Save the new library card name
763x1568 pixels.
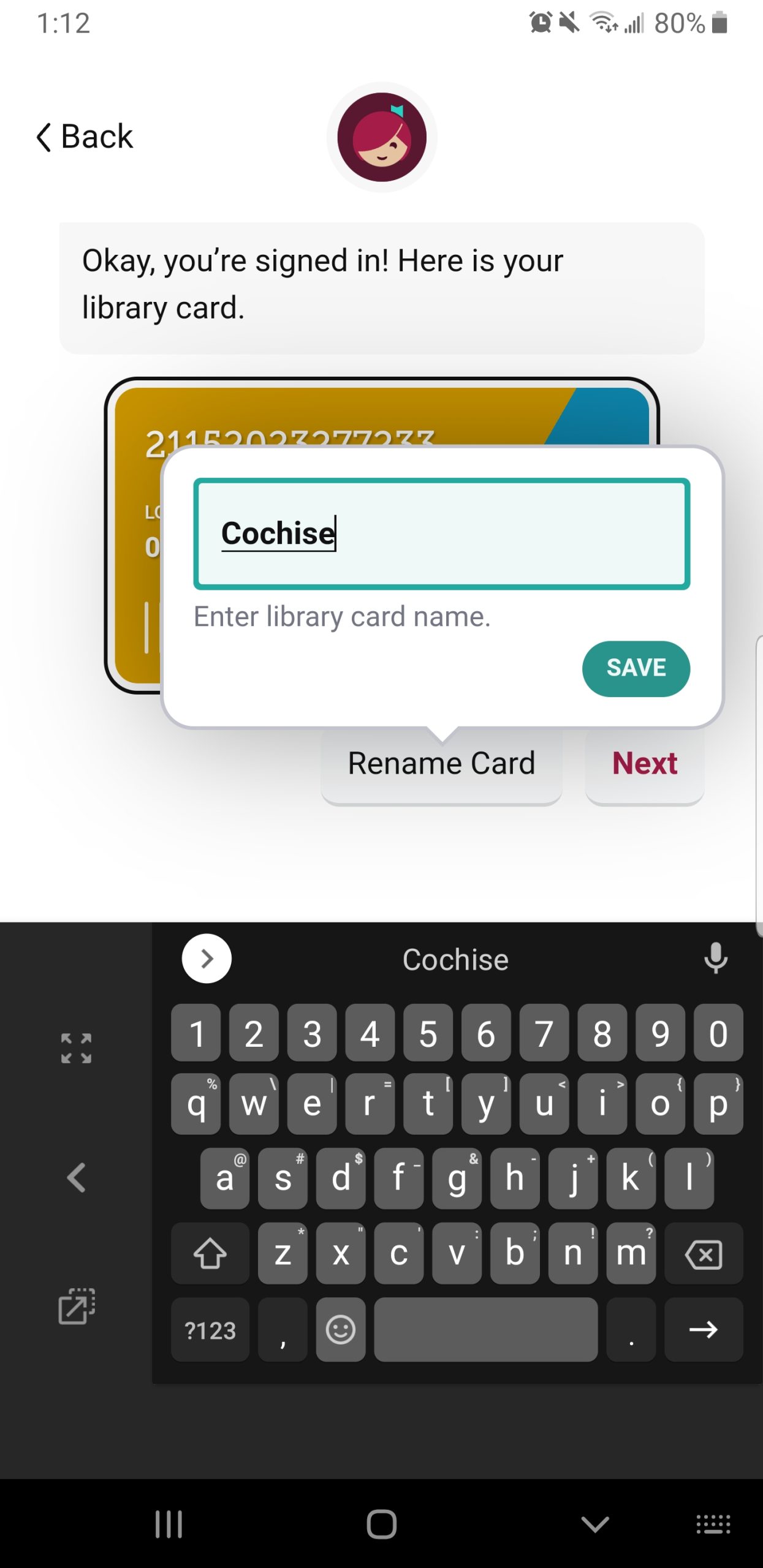tap(636, 668)
